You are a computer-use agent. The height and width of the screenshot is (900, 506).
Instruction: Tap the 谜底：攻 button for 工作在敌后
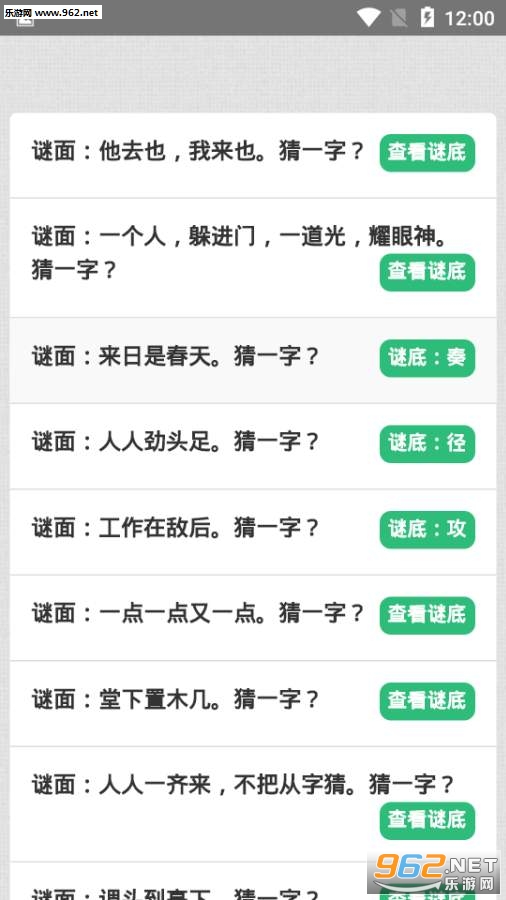tap(427, 530)
